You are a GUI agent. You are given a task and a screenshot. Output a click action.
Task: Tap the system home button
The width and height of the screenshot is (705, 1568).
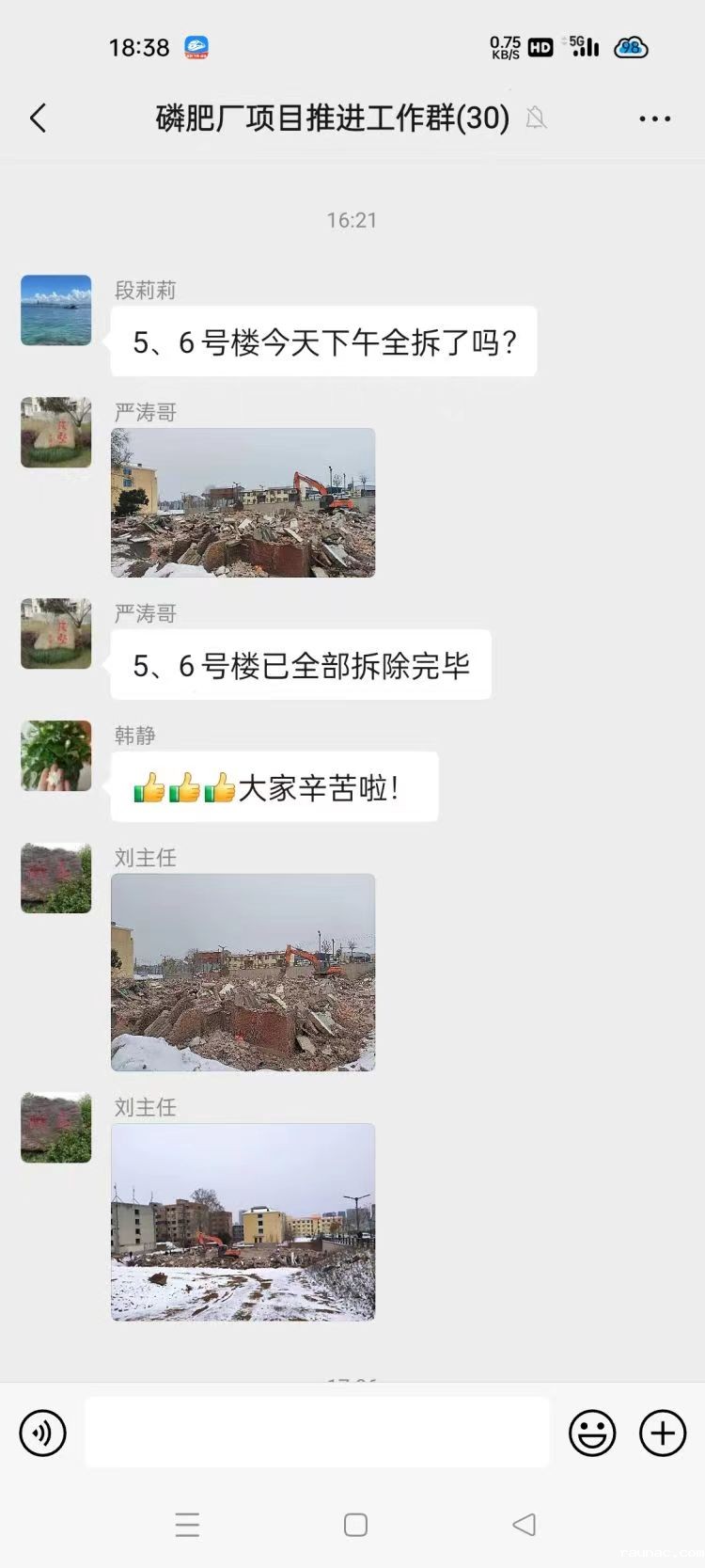355,1525
